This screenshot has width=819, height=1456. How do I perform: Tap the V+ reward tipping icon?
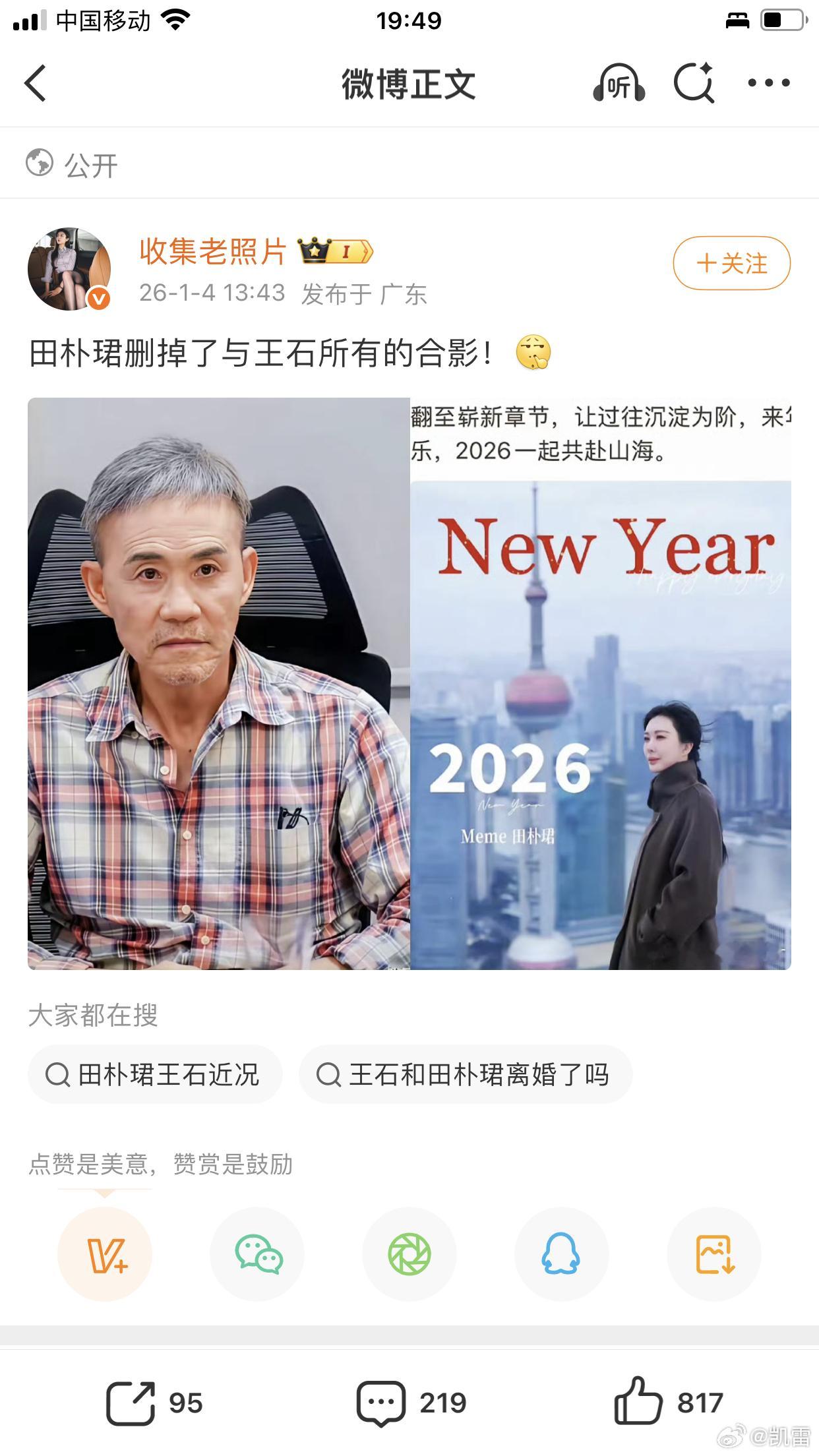click(105, 1256)
